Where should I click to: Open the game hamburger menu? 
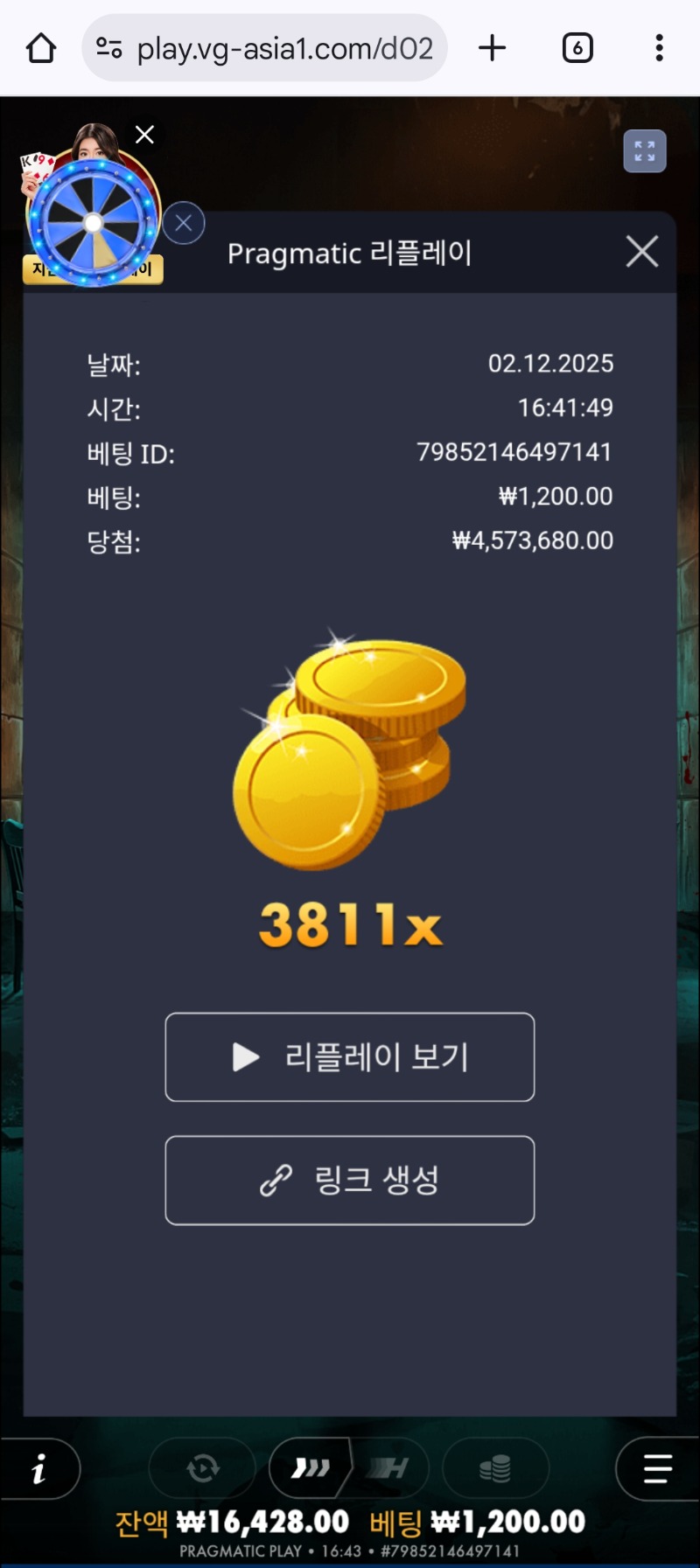click(657, 1469)
